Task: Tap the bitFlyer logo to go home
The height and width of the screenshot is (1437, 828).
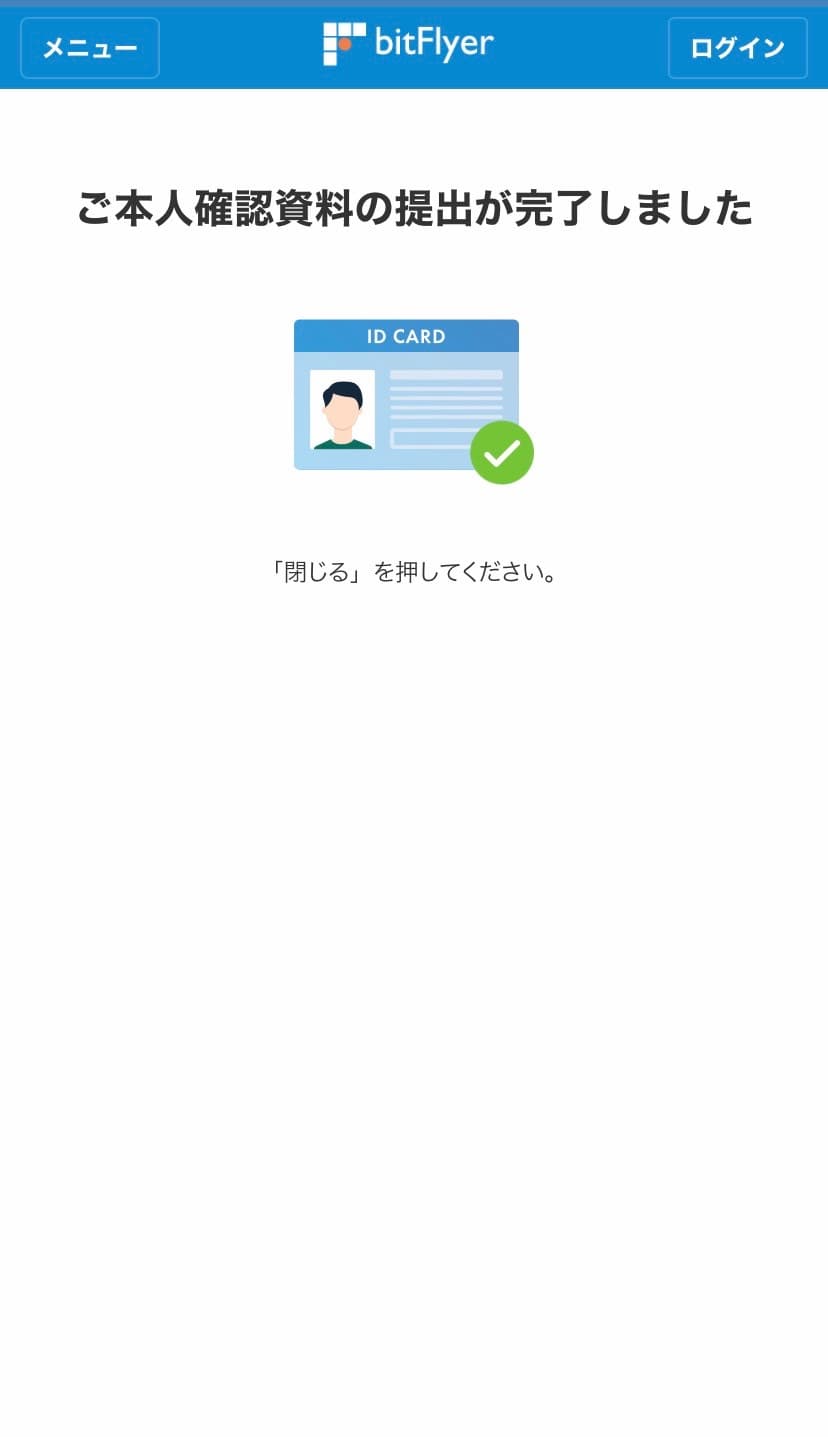Action: (408, 44)
